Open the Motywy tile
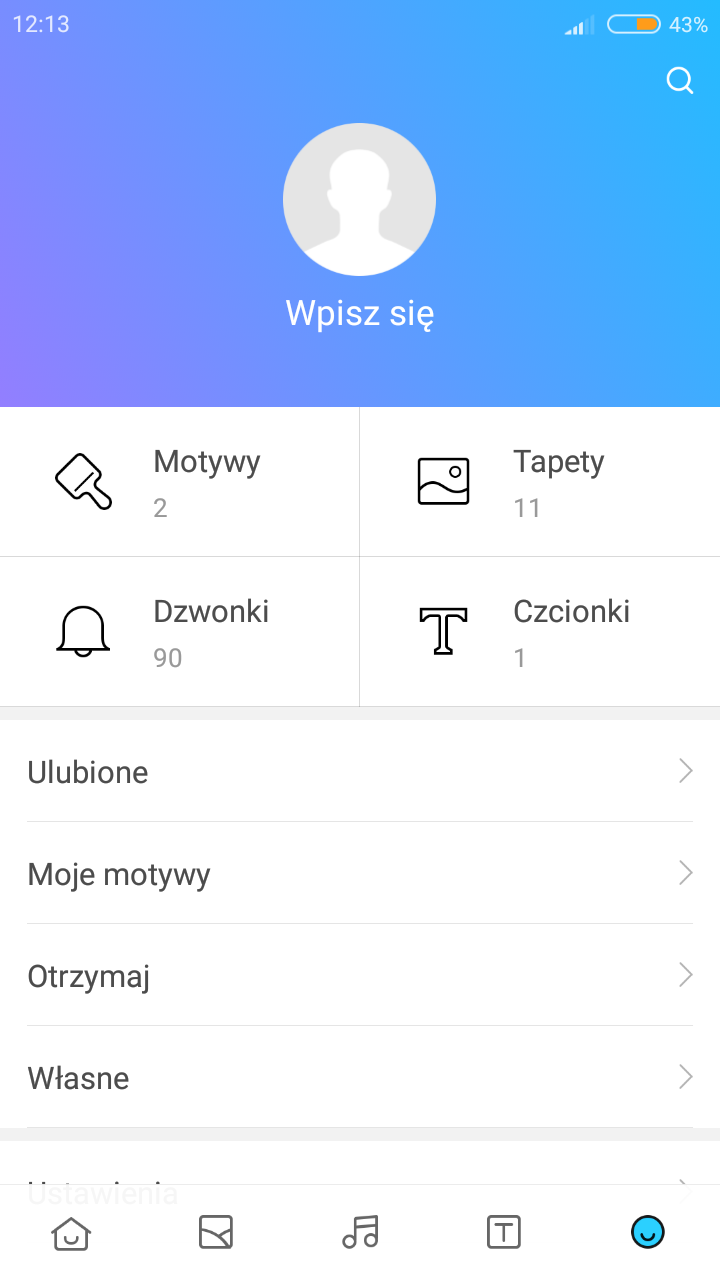The width and height of the screenshot is (720, 1280). (180, 482)
